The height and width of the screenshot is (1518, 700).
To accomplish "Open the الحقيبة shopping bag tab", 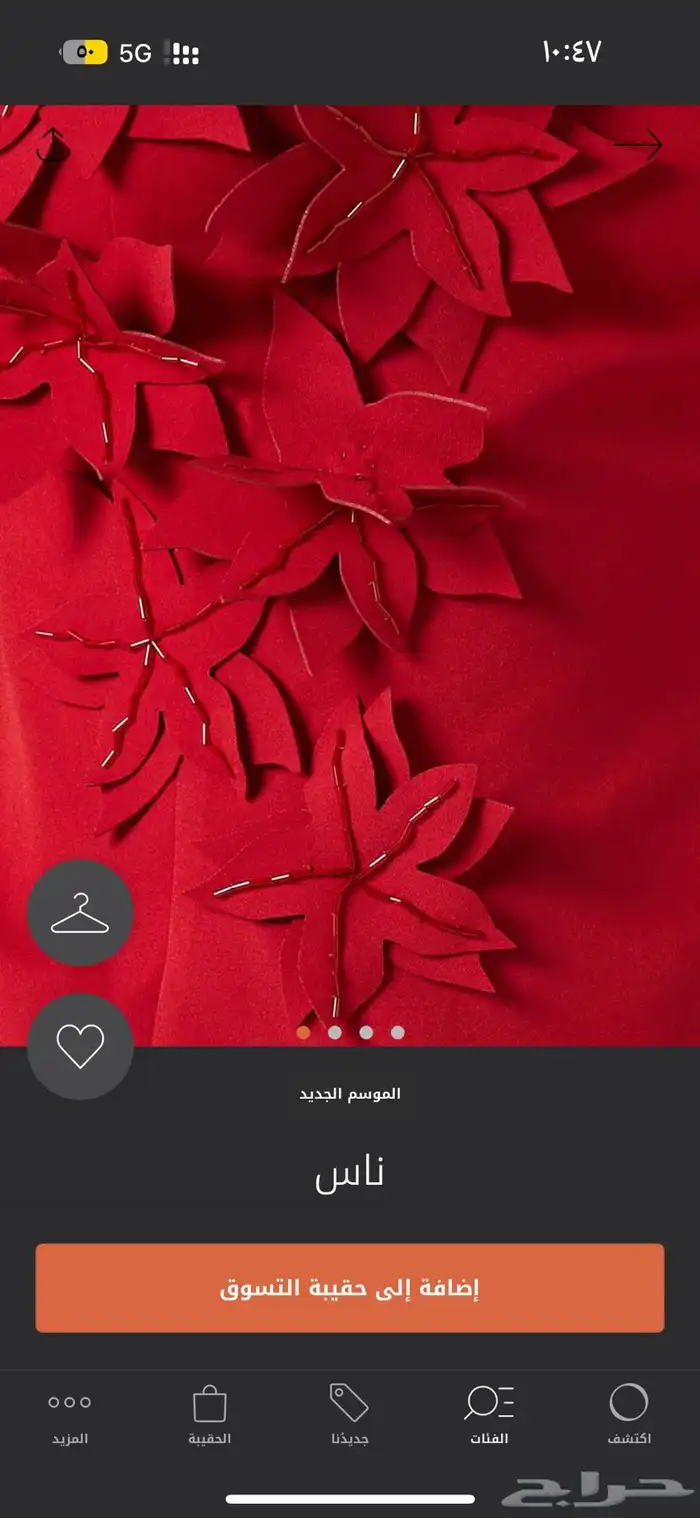I will pyautogui.click(x=210, y=1415).
